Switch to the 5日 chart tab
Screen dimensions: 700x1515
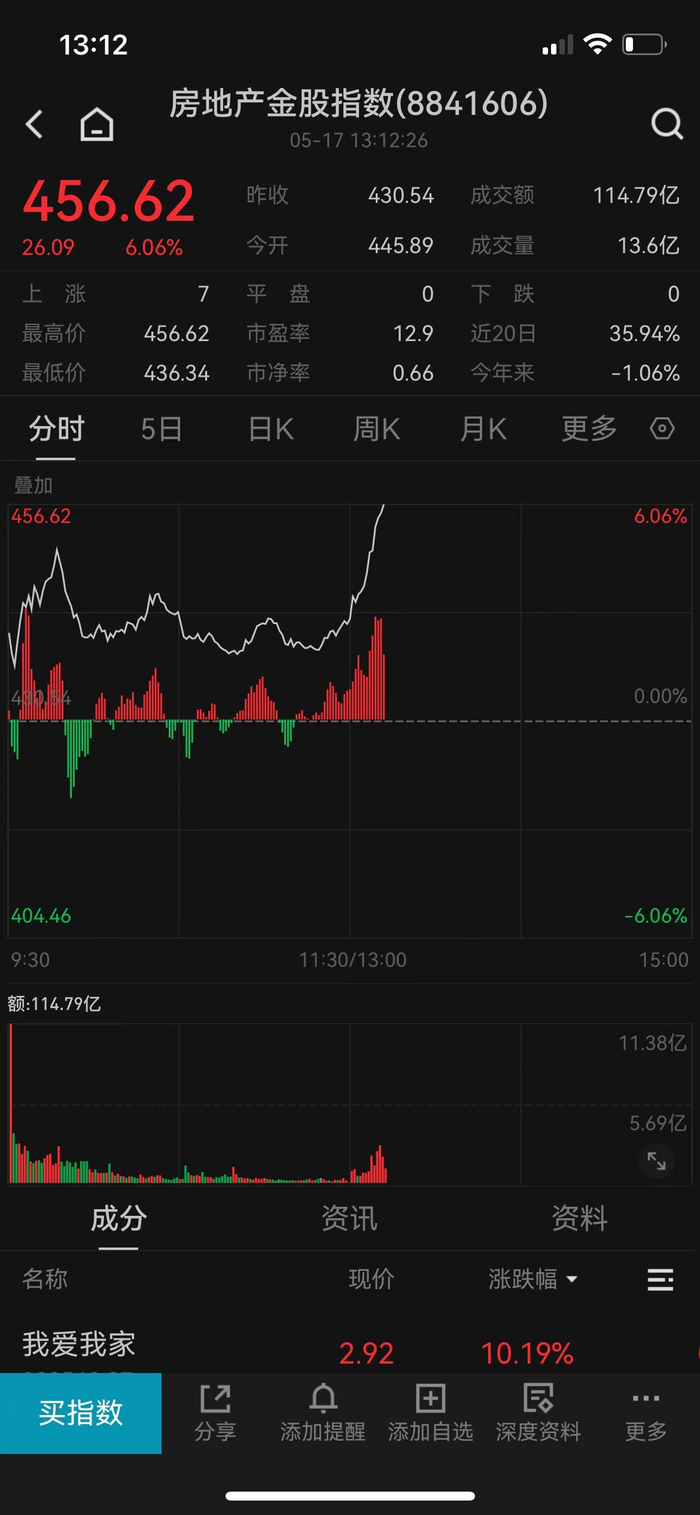click(x=161, y=429)
